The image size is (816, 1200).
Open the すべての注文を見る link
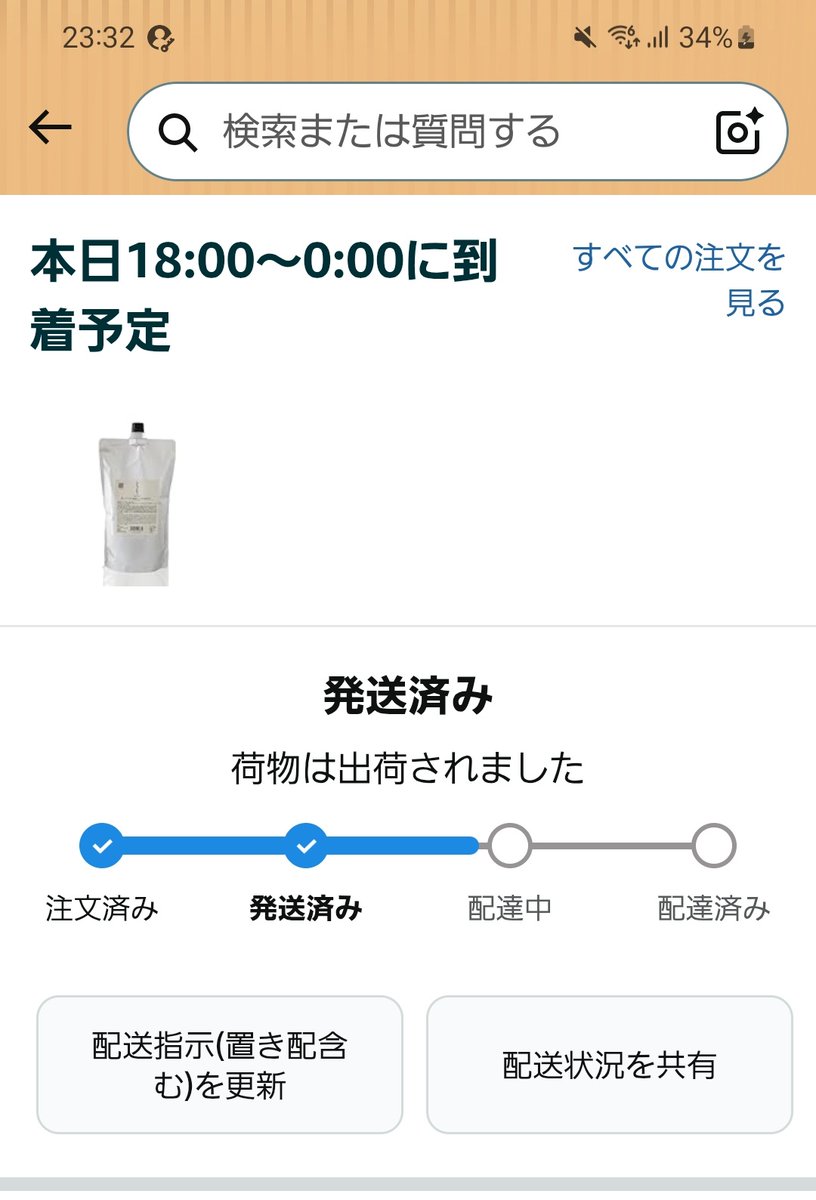pos(680,280)
